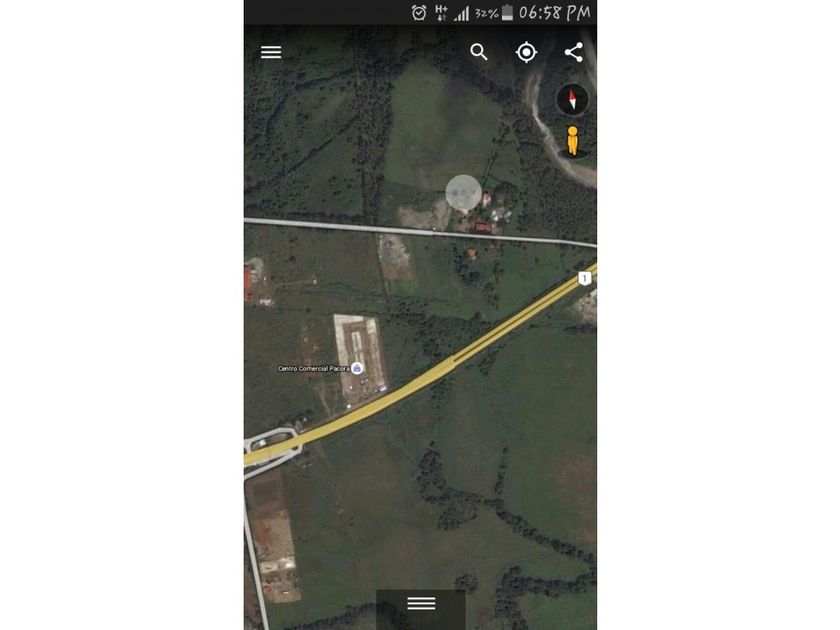The image size is (840, 630).
Task: Share this map location
Action: click(x=573, y=52)
